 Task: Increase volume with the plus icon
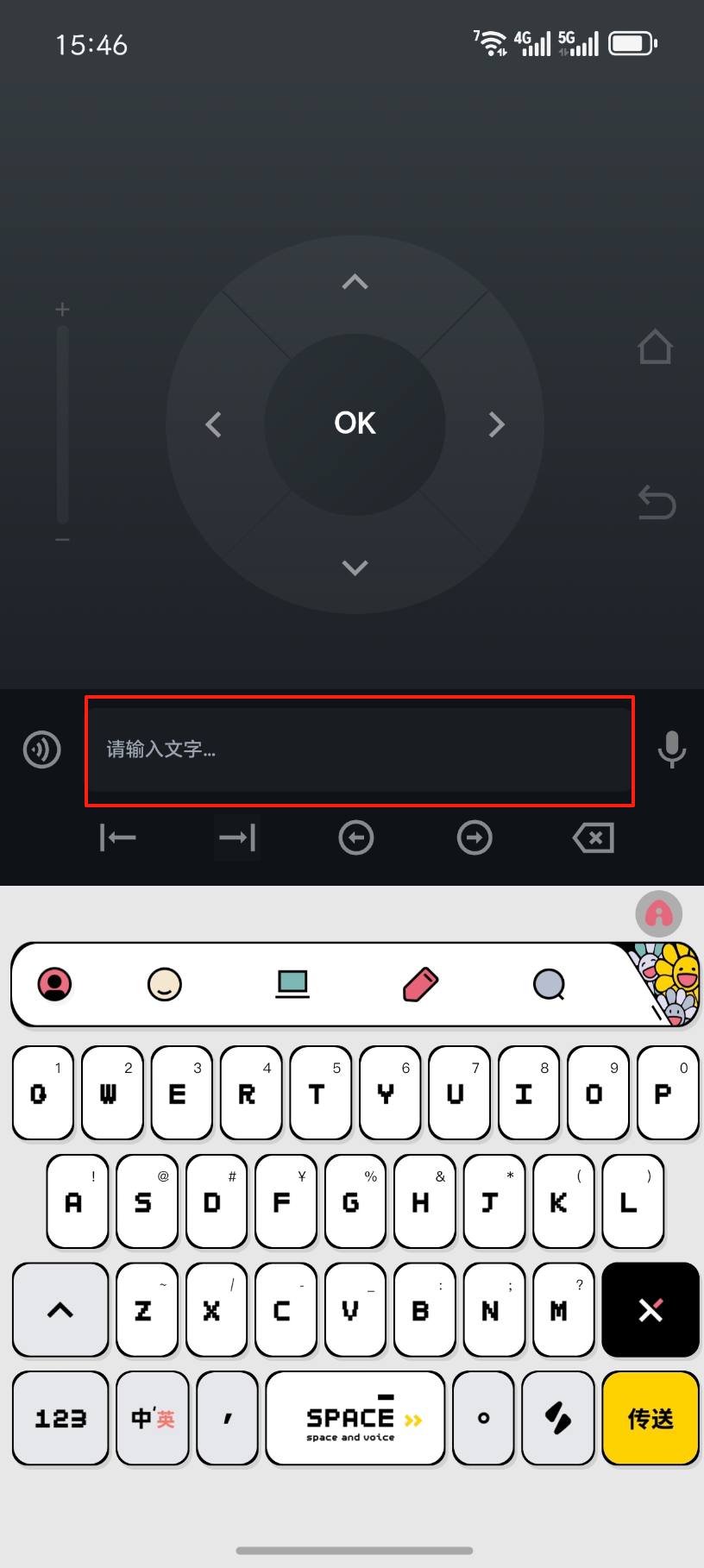(62, 309)
